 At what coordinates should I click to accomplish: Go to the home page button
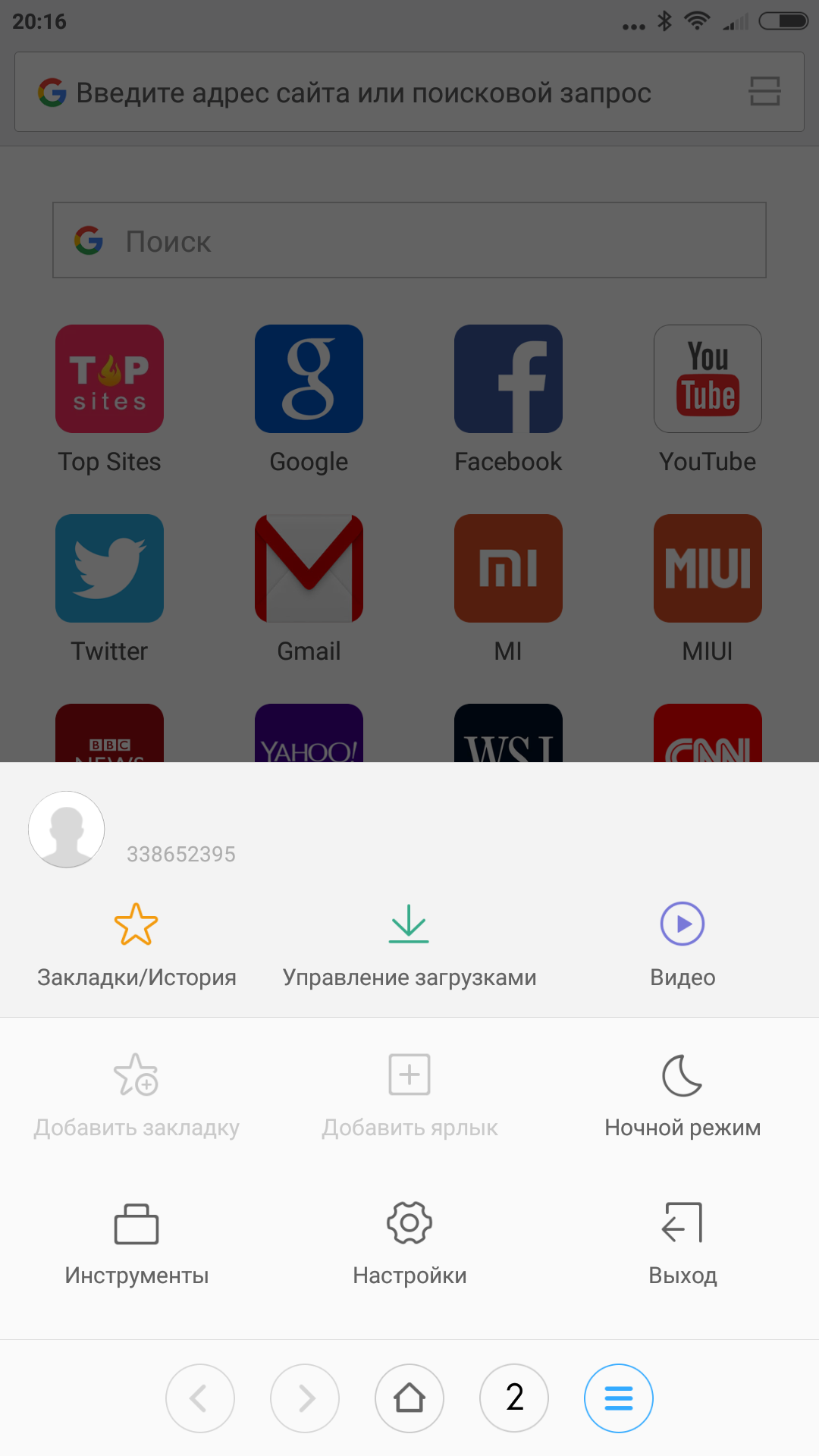[x=409, y=1398]
